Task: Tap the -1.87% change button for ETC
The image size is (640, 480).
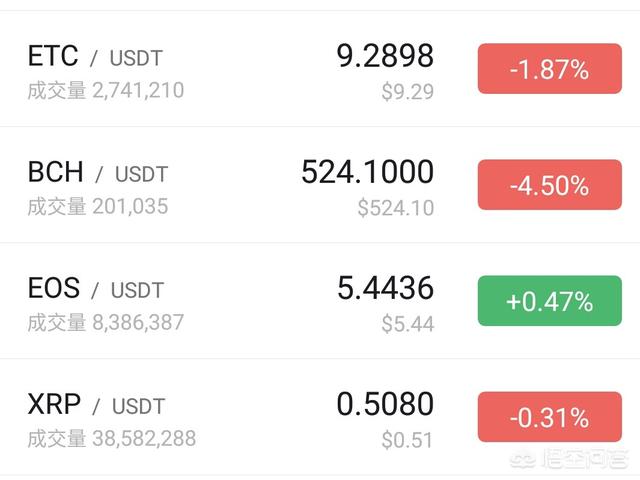Action: tap(549, 69)
